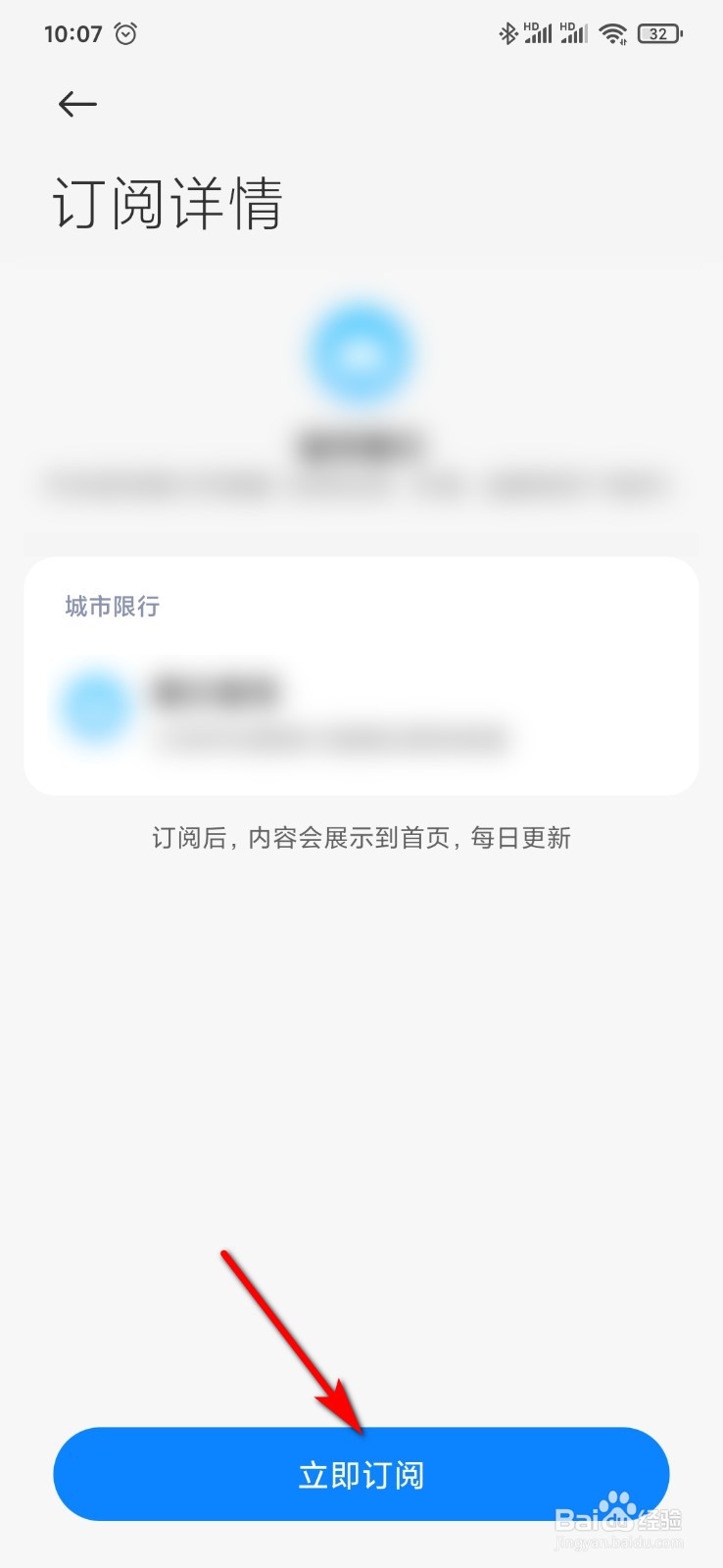Tap the back arrow to return
The height and width of the screenshot is (1568, 723).
pyautogui.click(x=77, y=104)
